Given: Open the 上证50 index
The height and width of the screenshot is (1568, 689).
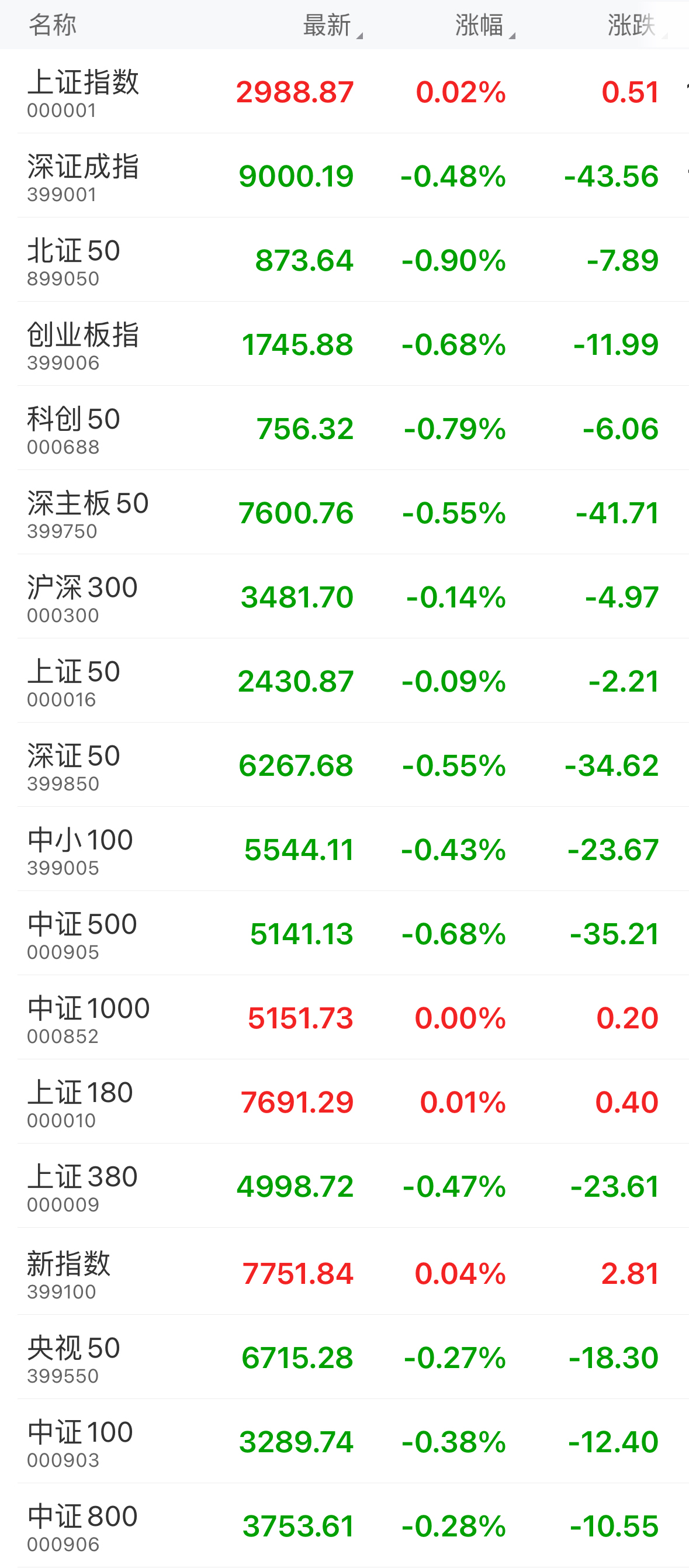Looking at the screenshot, I should pyautogui.click(x=74, y=681).
